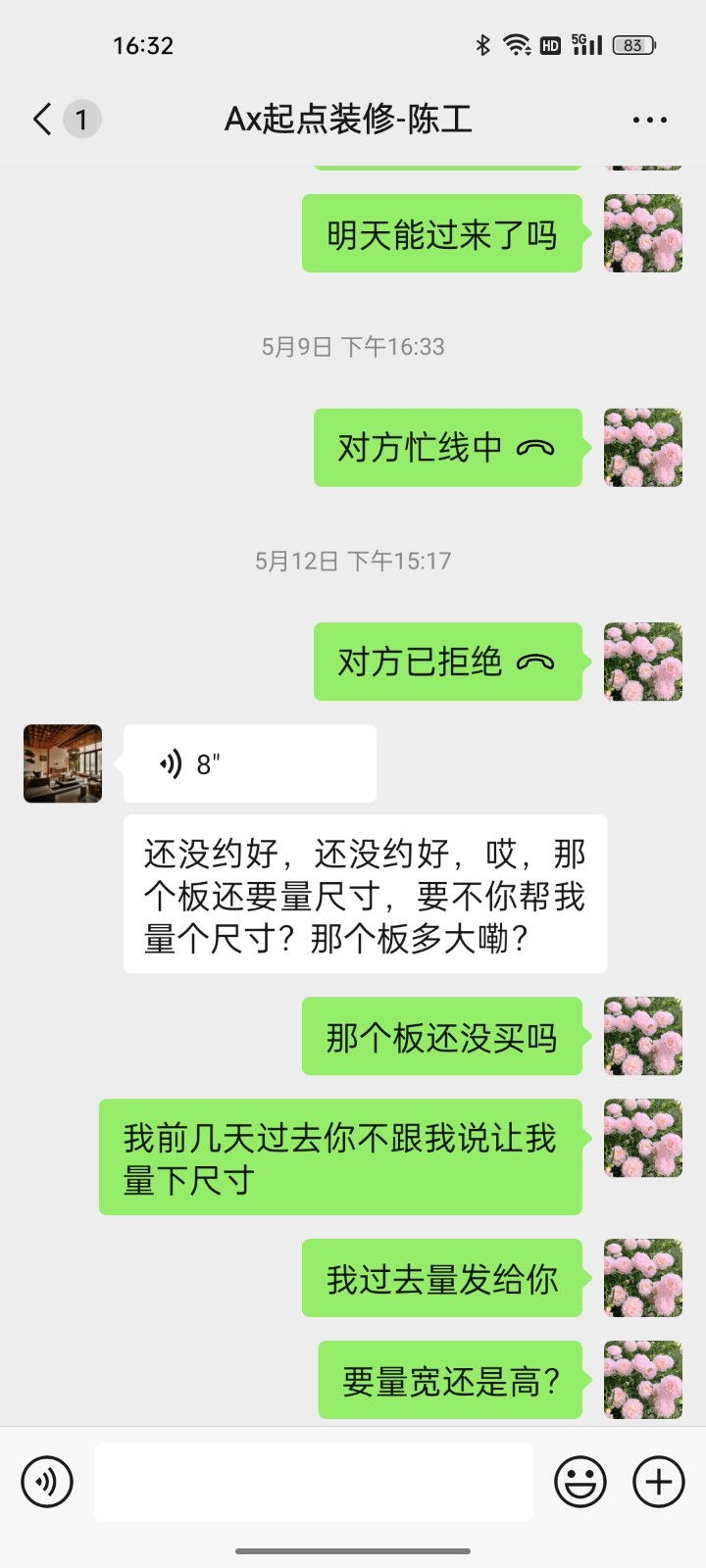This screenshot has width=706, height=1568.
Task: Focus the message text field
Action: pyautogui.click(x=314, y=1482)
